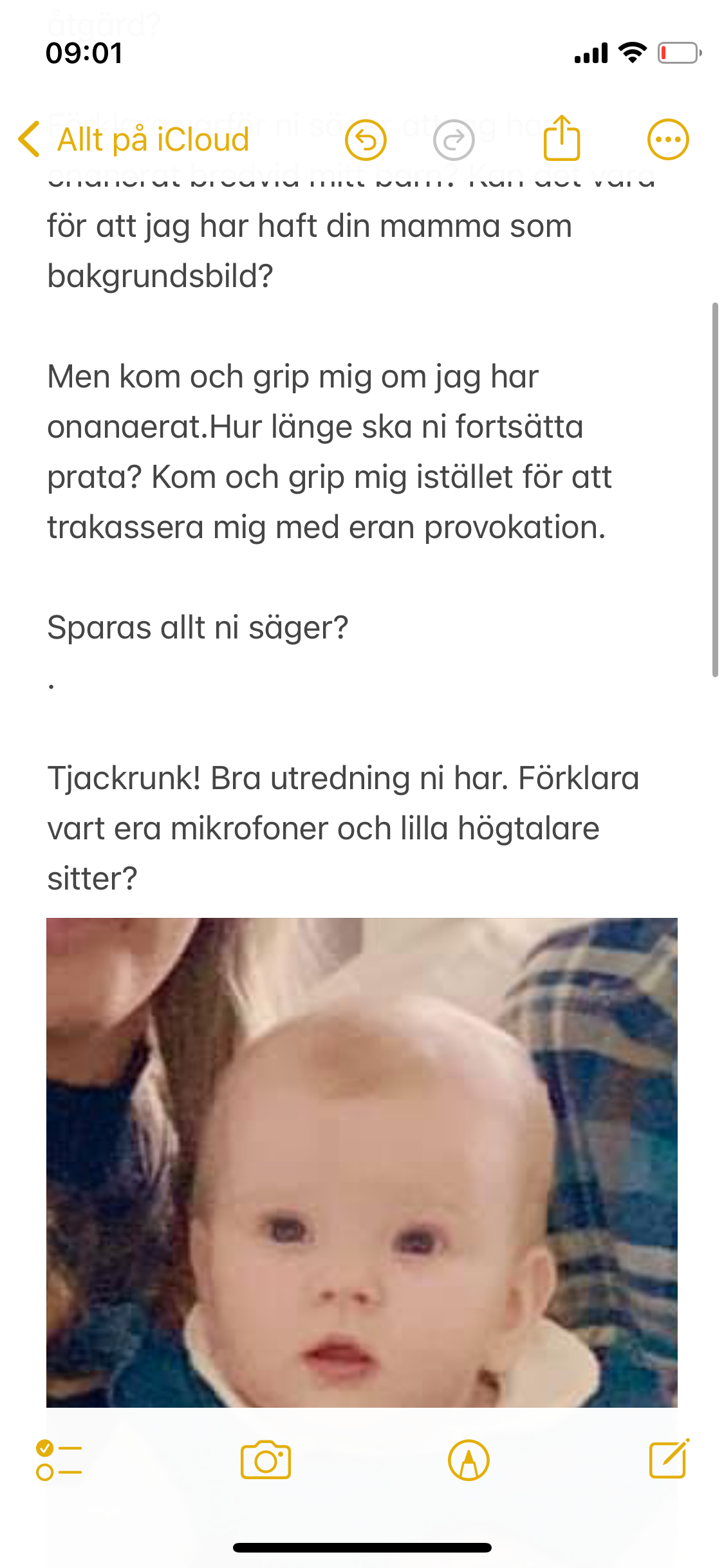
Task: Share this note
Action: 562,137
